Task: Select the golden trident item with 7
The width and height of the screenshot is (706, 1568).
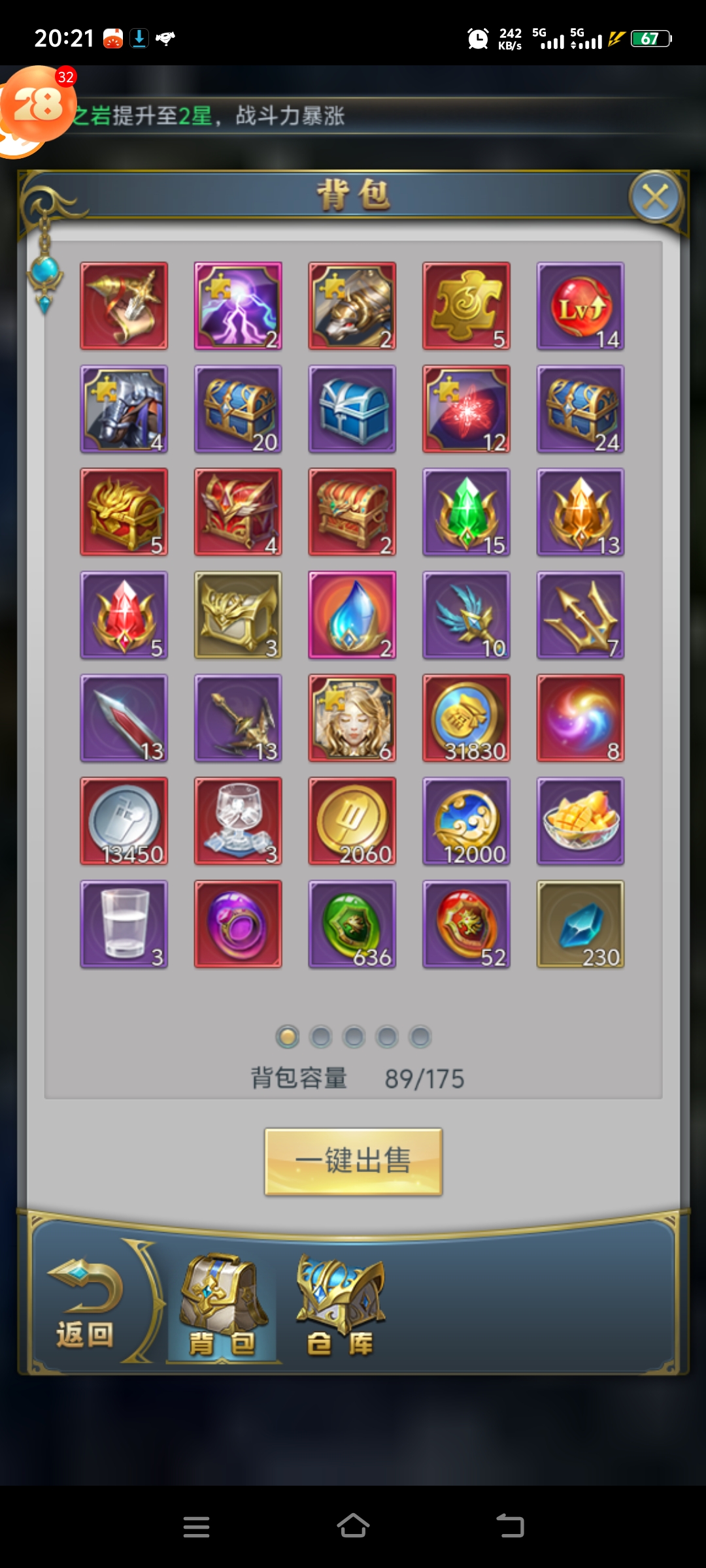Action: pyautogui.click(x=580, y=615)
